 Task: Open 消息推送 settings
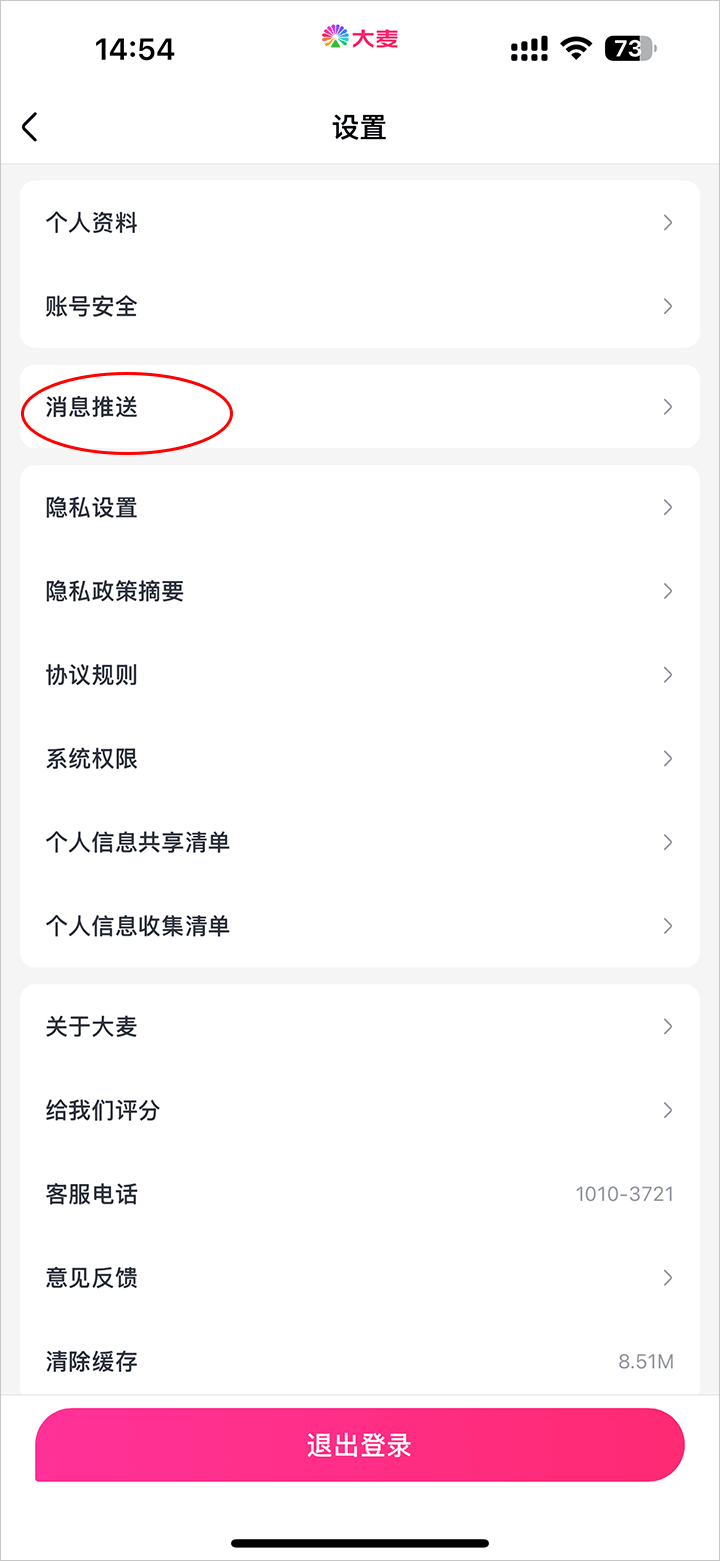coord(360,408)
